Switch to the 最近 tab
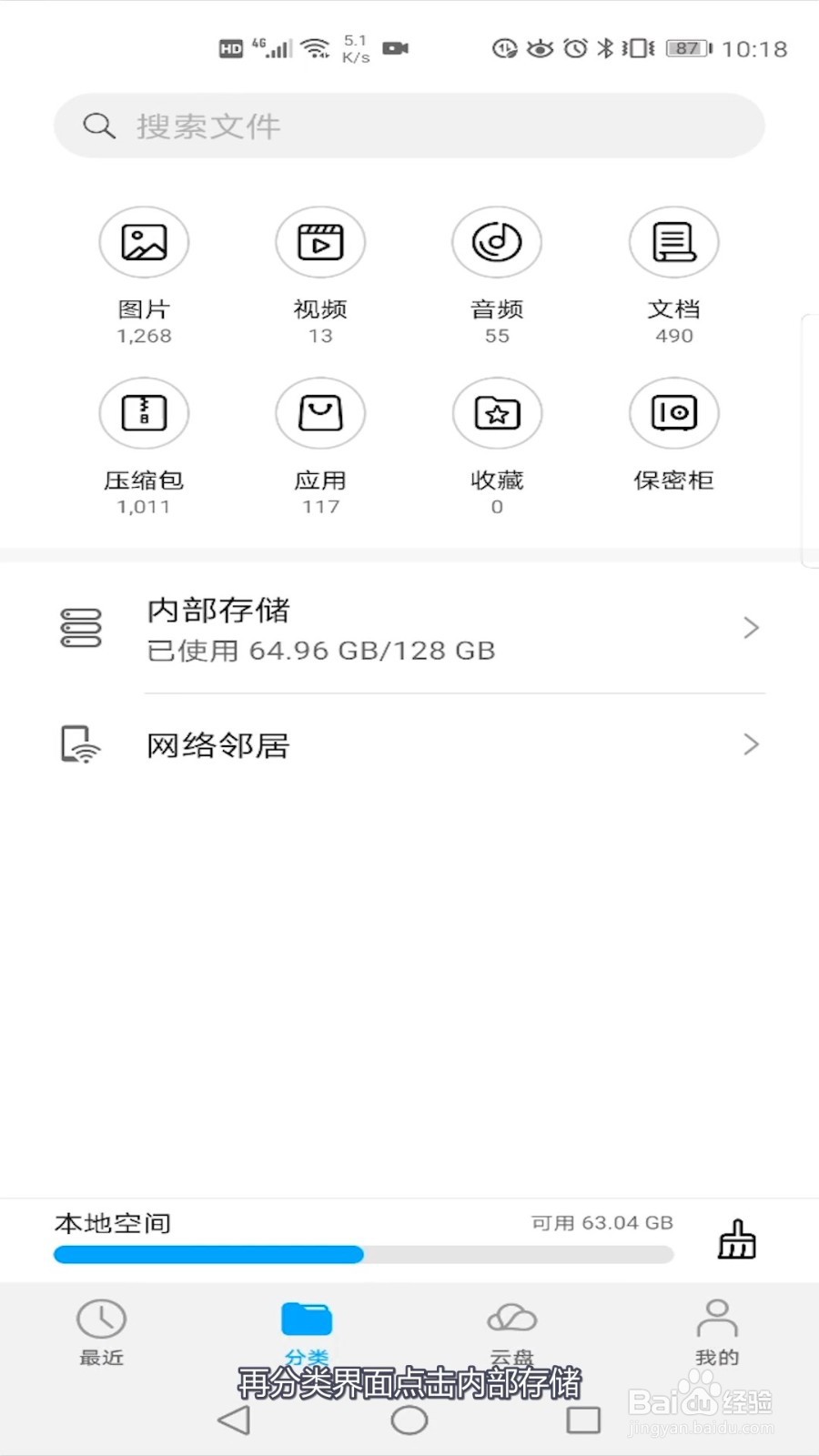Viewport: 819px width, 1456px height. (101, 1332)
